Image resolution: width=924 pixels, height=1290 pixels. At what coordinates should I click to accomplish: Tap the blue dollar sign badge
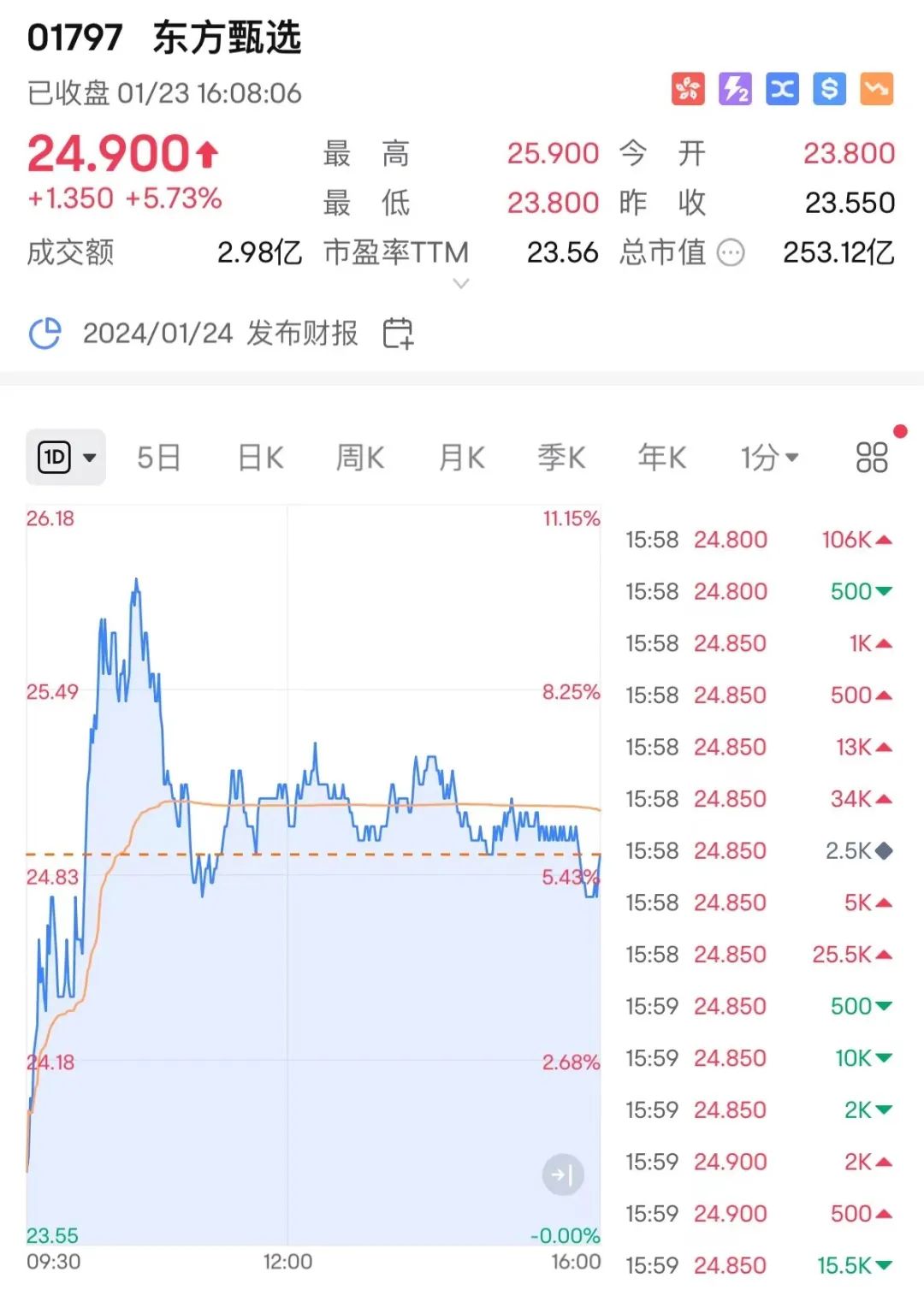point(829,89)
